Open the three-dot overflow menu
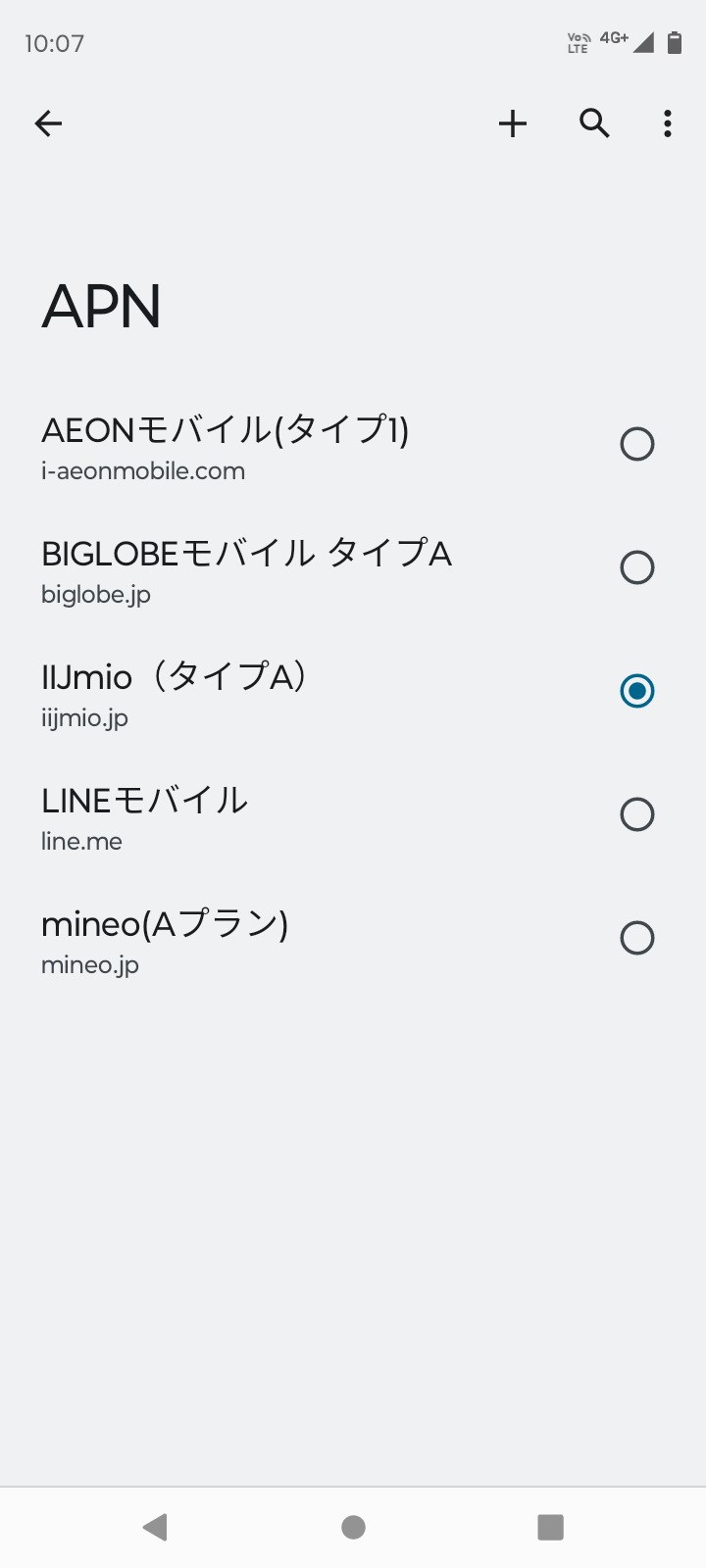This screenshot has height=1568, width=706. pyautogui.click(x=667, y=123)
